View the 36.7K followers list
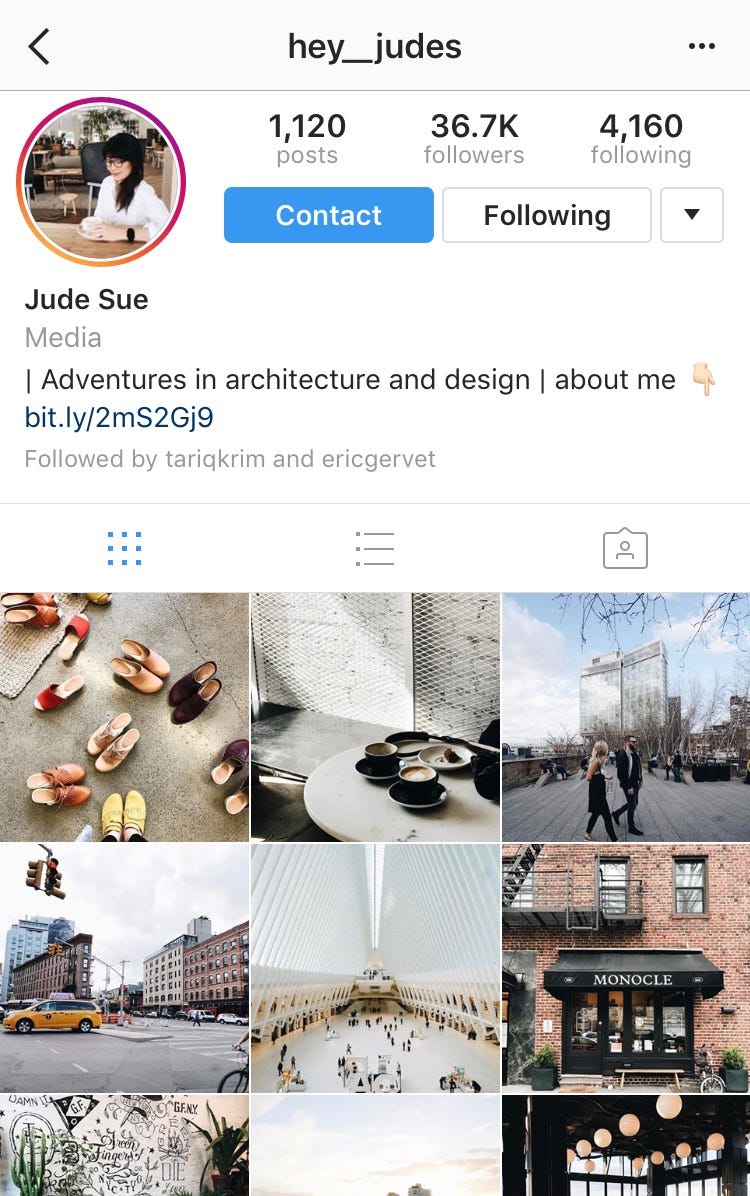 pos(474,139)
